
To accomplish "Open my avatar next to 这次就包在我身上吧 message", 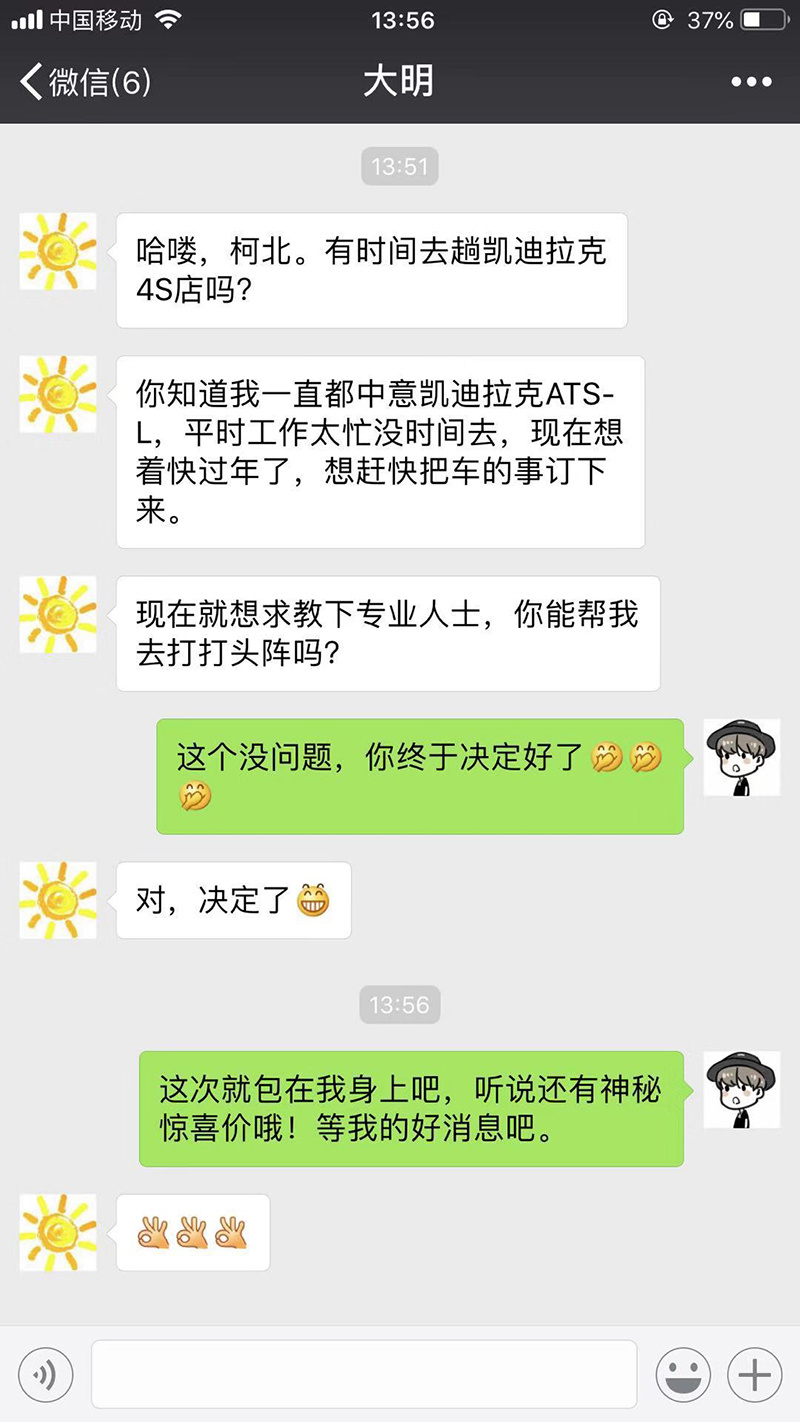I will pyautogui.click(x=741, y=1089).
